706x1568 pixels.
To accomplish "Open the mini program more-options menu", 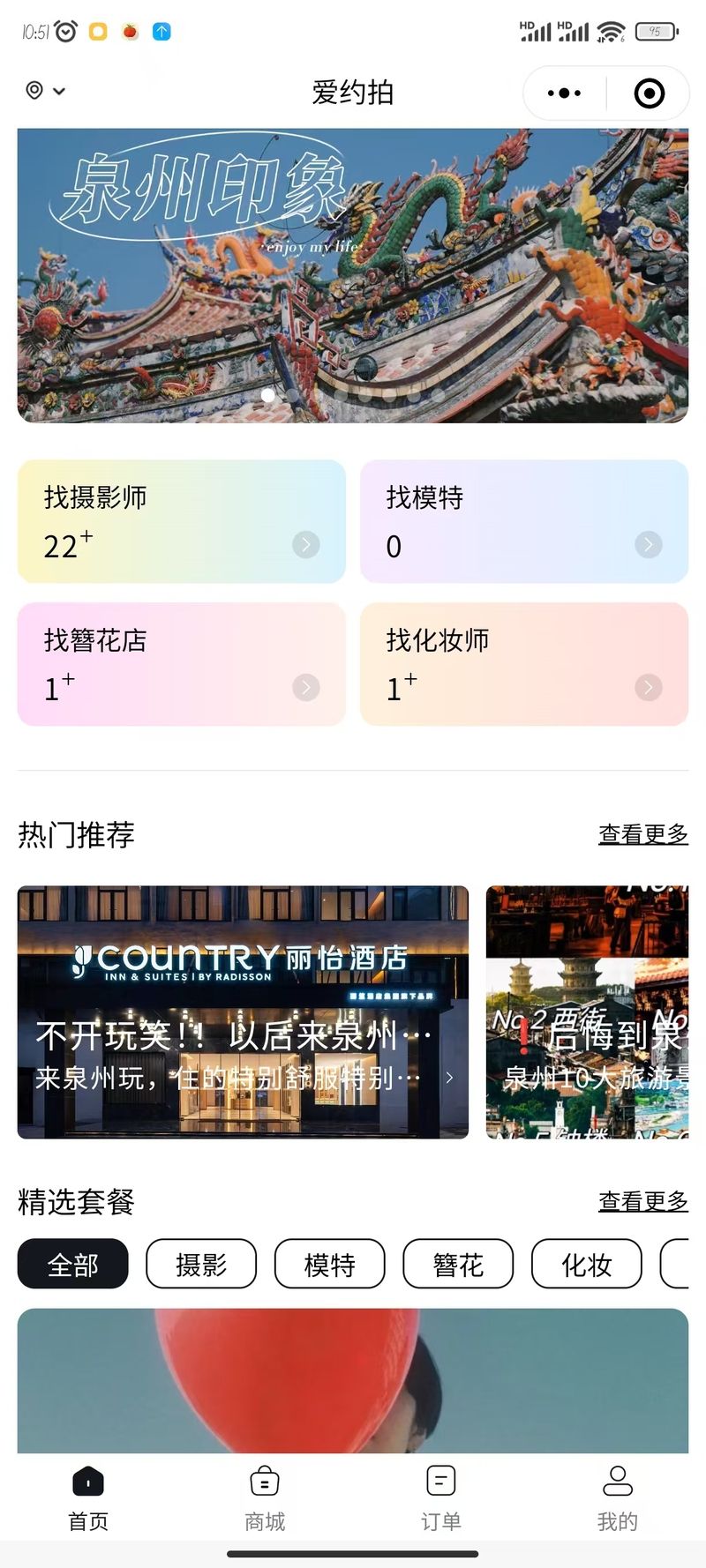I will coord(564,93).
